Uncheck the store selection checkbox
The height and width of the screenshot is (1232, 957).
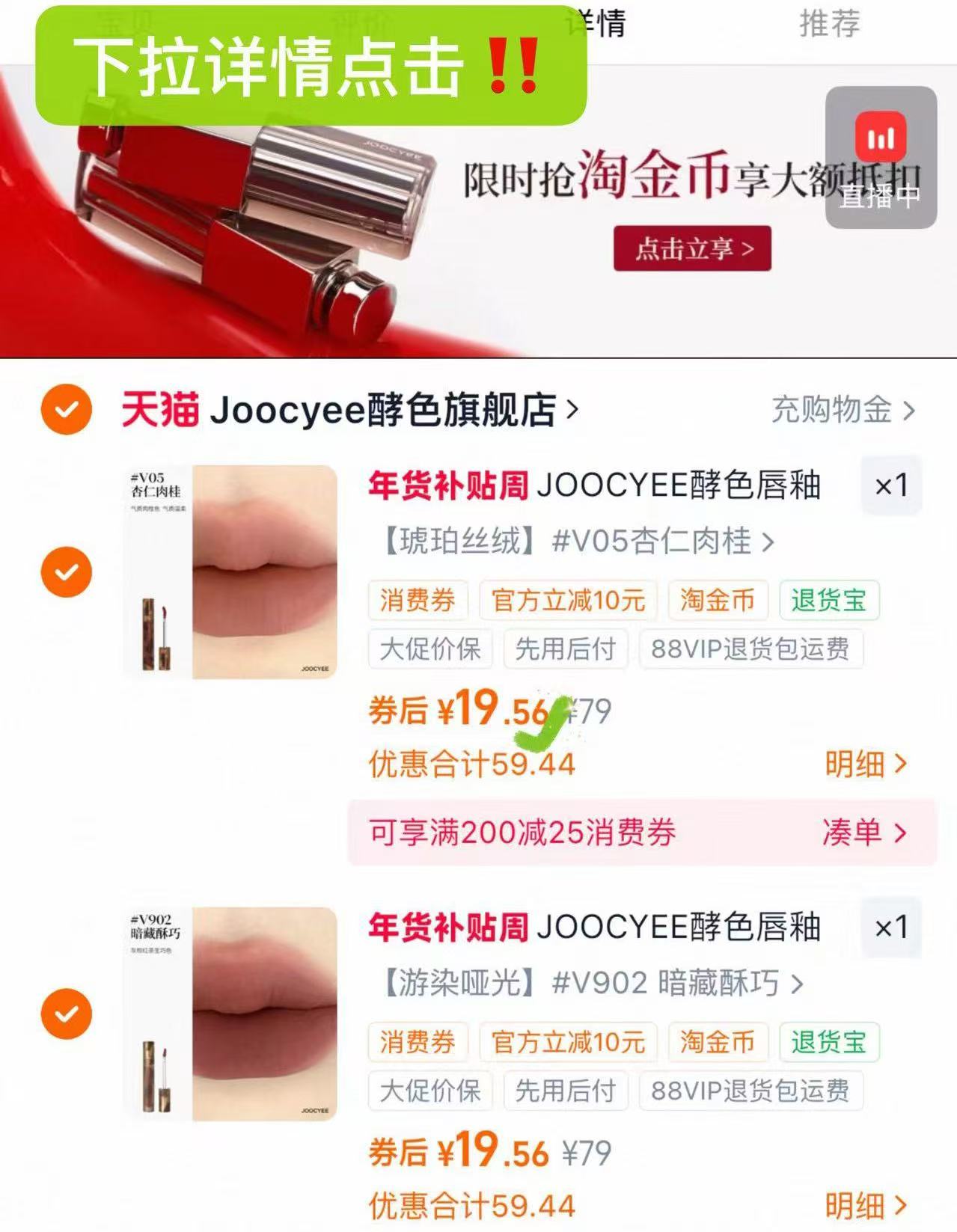(x=66, y=410)
